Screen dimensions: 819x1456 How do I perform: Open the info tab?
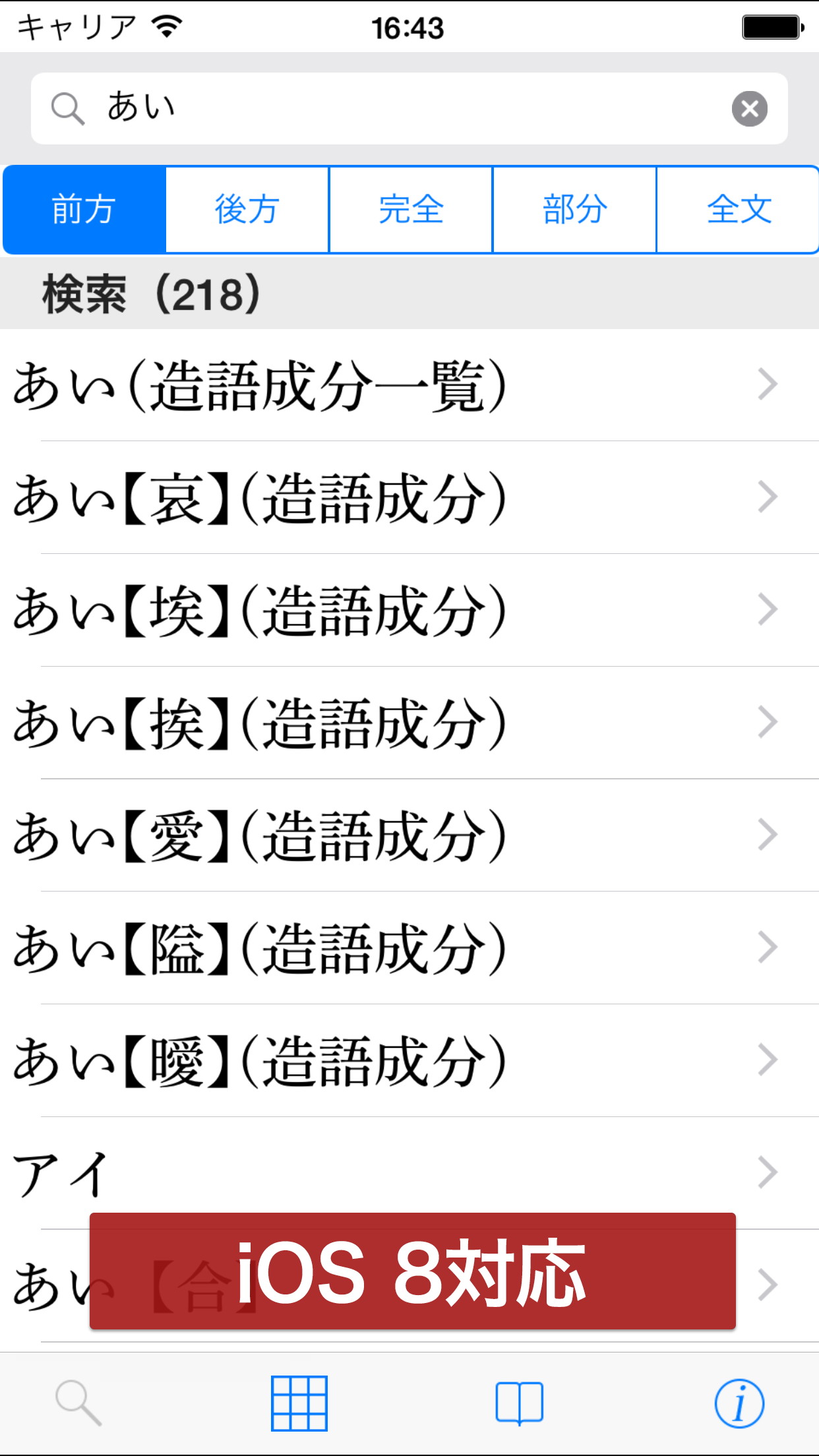click(x=739, y=1403)
